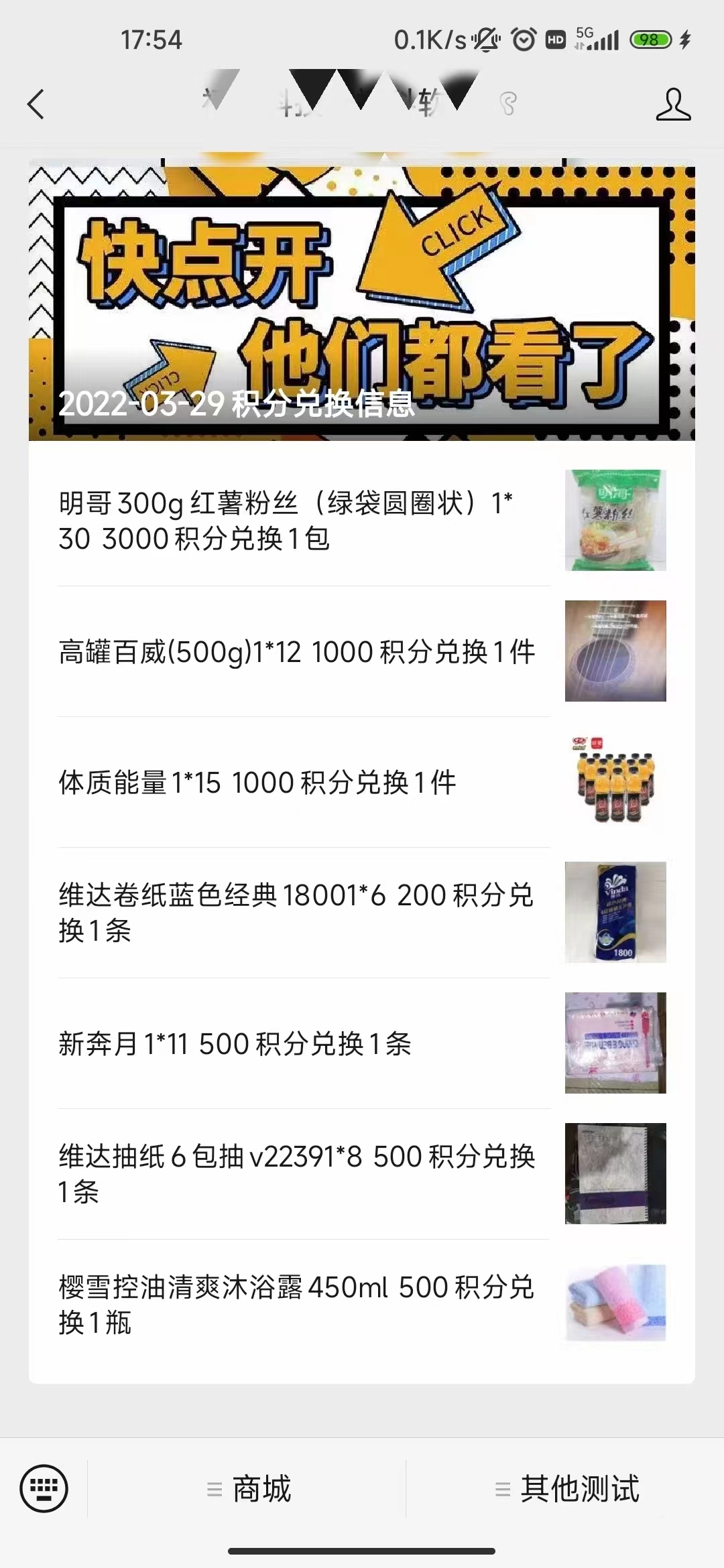Open the 维达卷纸蓝色经典 exchange item
Viewport: 724px width, 1568px height.
point(303,912)
